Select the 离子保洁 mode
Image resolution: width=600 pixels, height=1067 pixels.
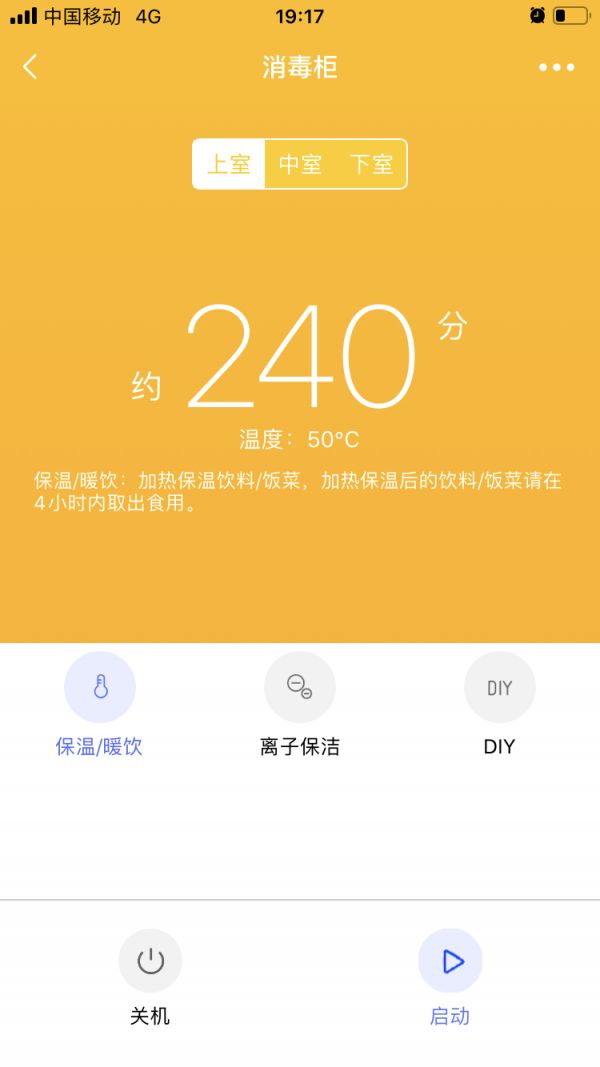coord(300,688)
